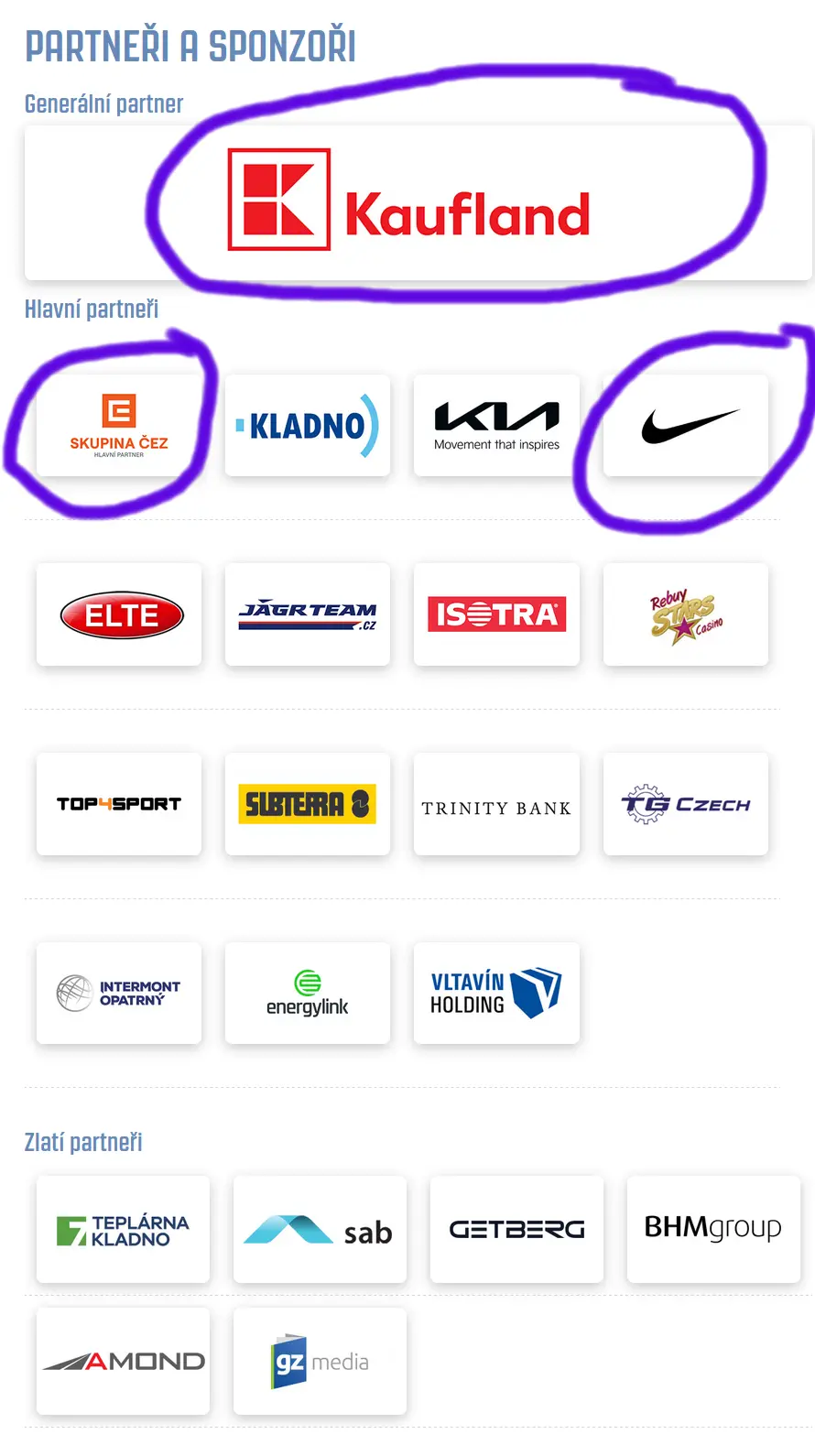Open the Intermont Opatrný partner tile
The height and width of the screenshot is (1456, 815).
(x=119, y=993)
